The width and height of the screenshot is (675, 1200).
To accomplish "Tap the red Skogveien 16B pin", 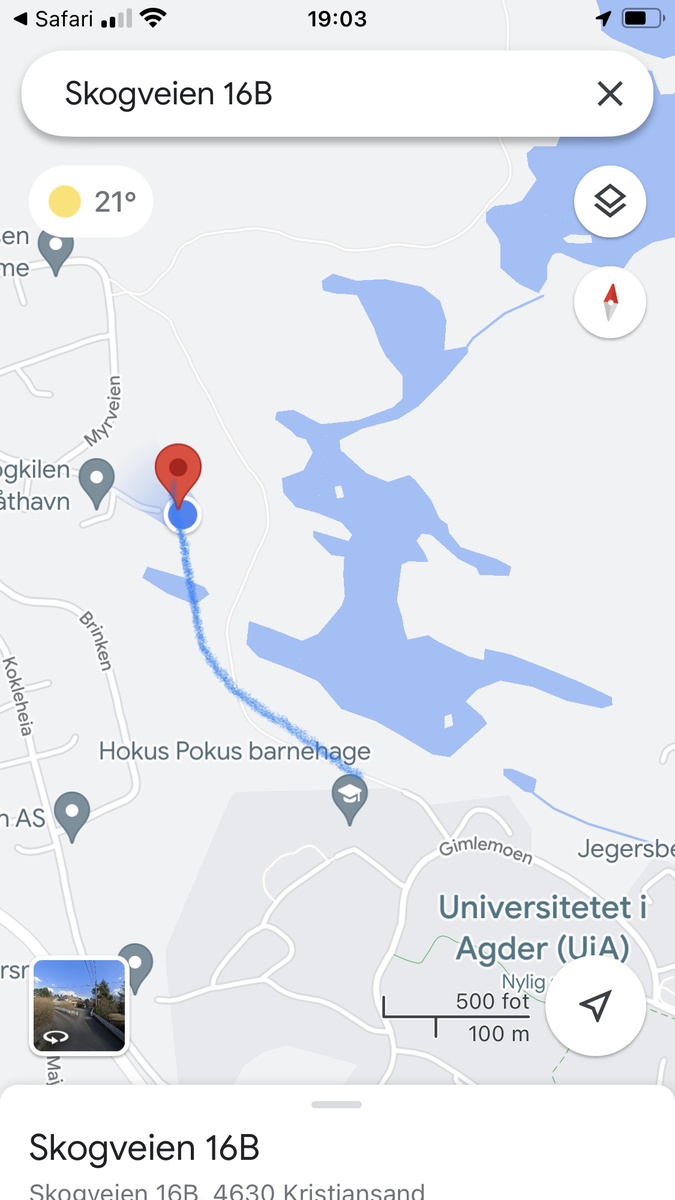I will coord(178,474).
